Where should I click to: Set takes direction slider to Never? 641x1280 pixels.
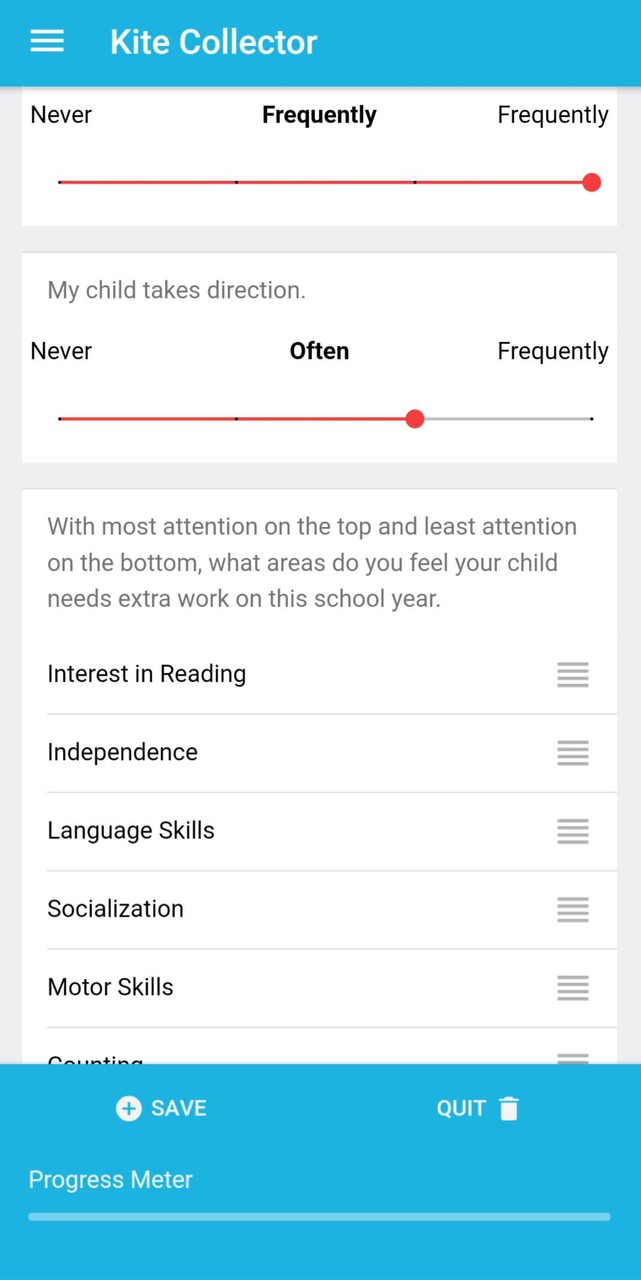pyautogui.click(x=60, y=419)
